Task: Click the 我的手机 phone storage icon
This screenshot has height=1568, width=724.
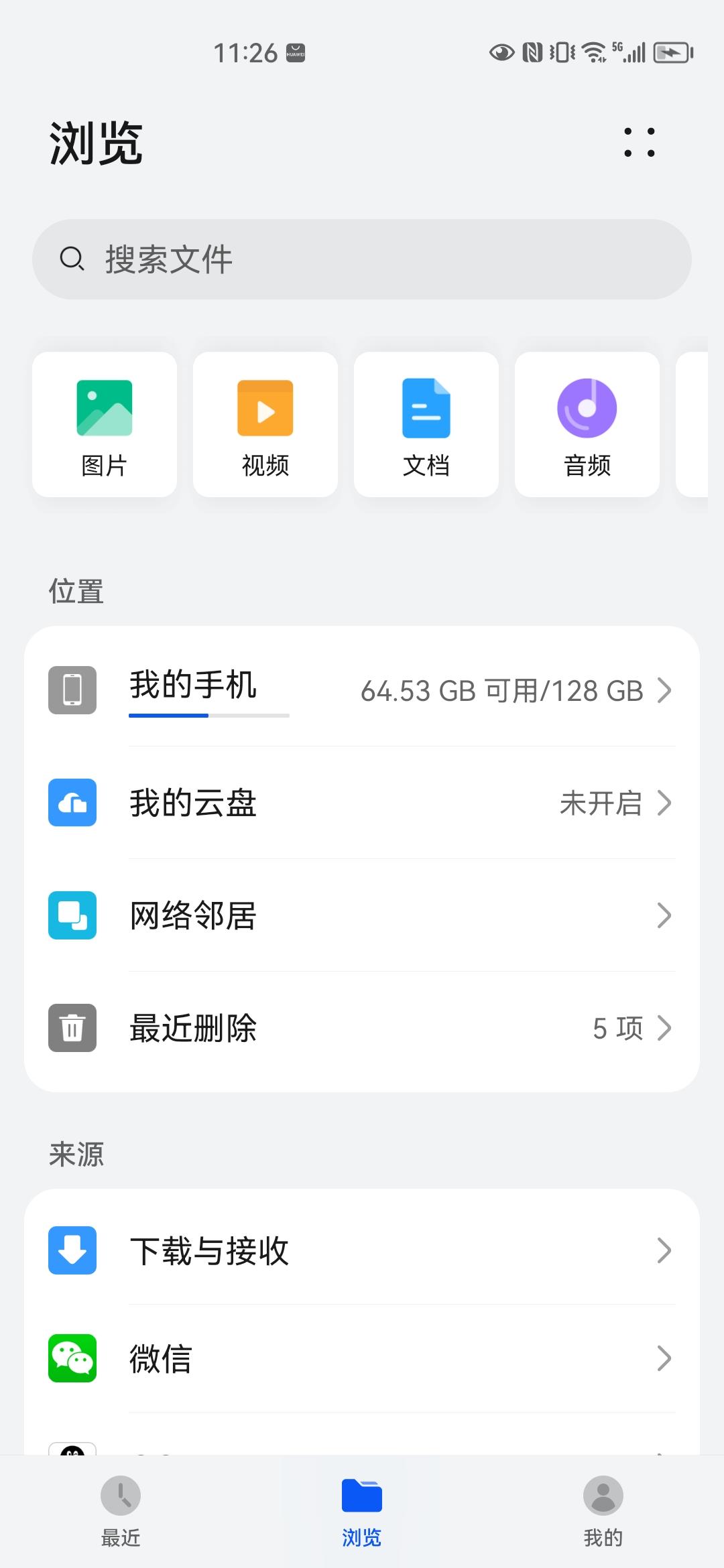Action: click(x=72, y=691)
